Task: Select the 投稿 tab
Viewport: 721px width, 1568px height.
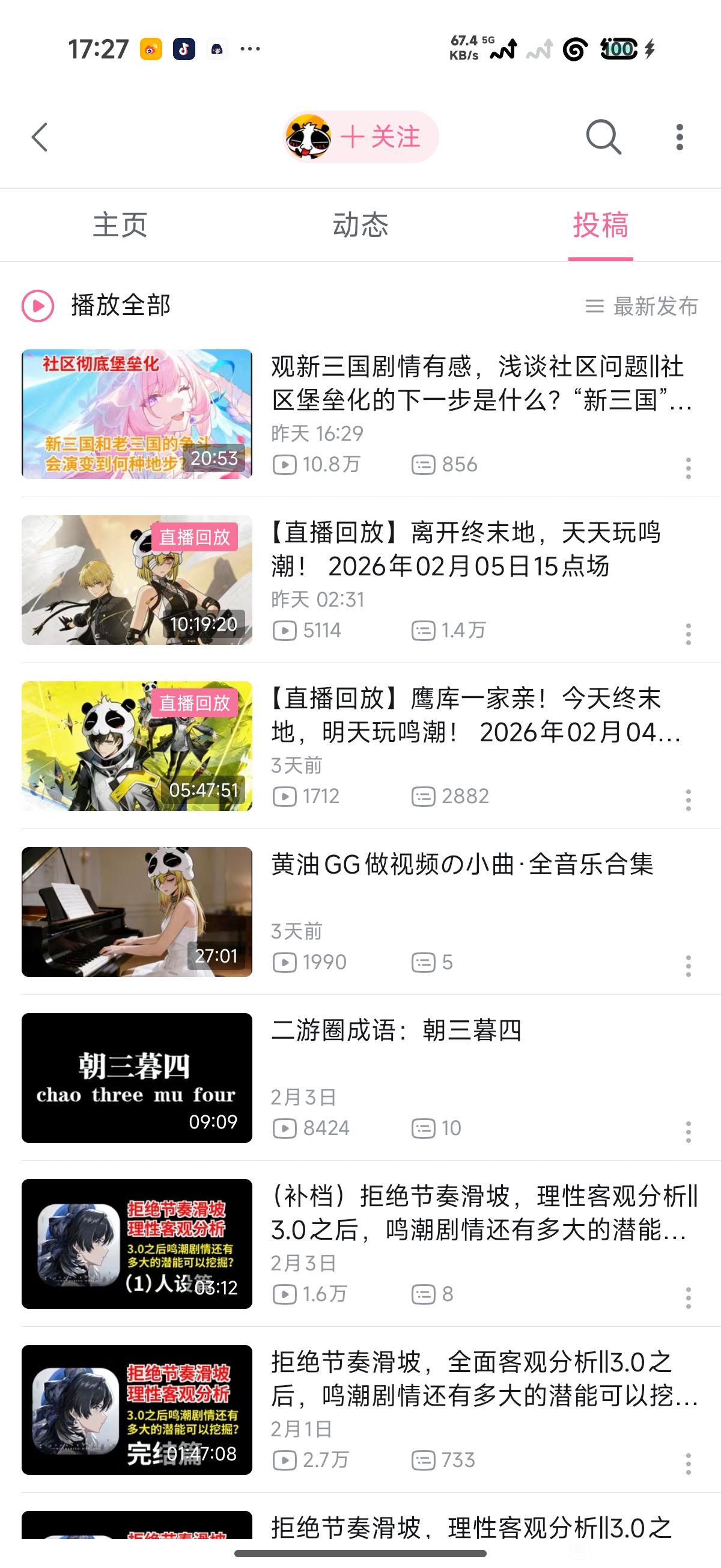Action: pos(600,225)
